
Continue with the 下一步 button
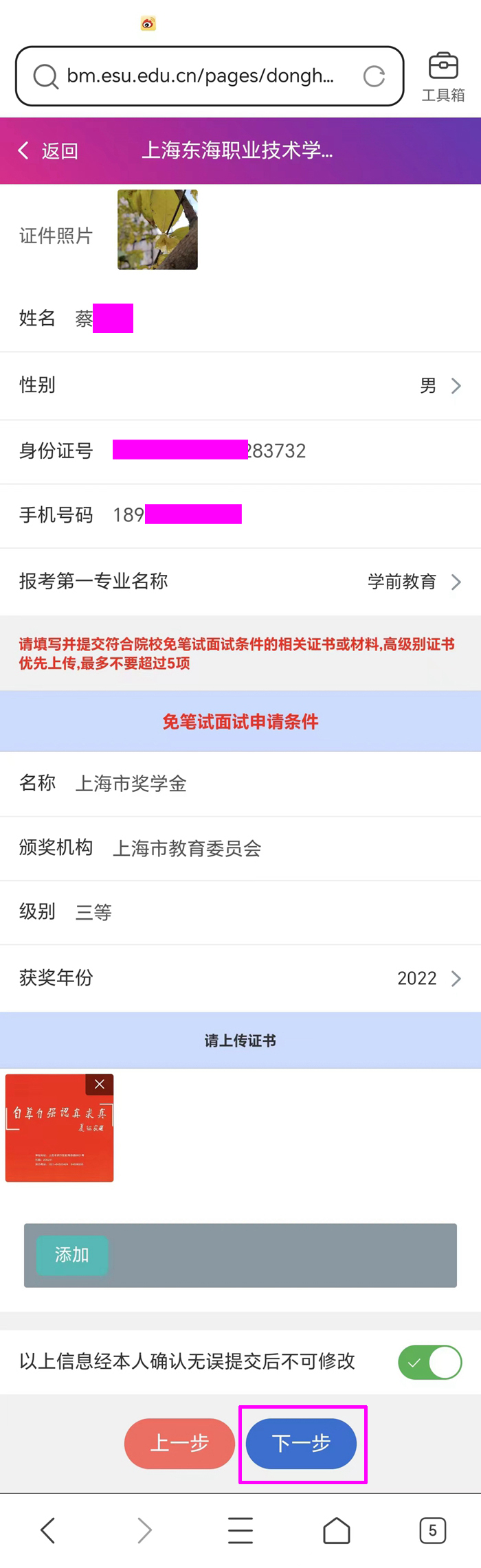301,1443
